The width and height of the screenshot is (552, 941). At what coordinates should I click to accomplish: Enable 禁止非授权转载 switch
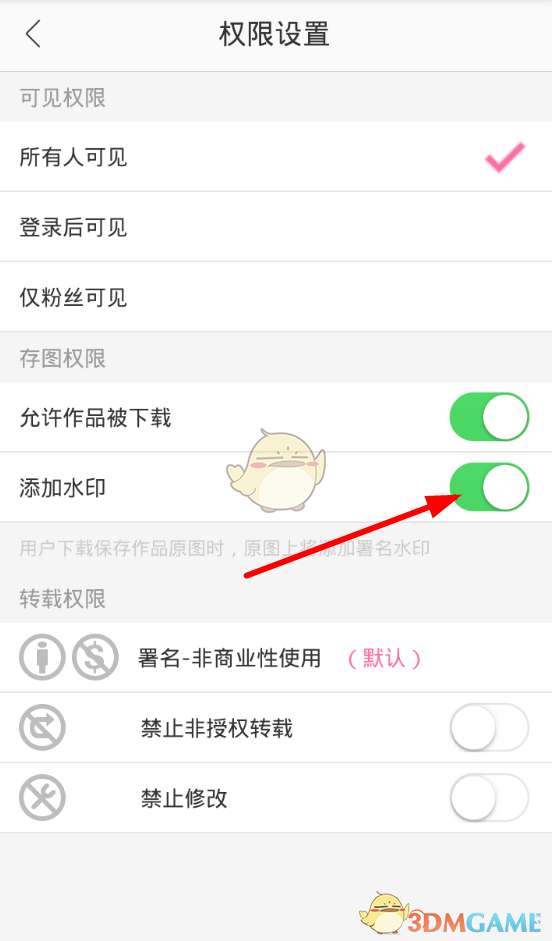489,727
